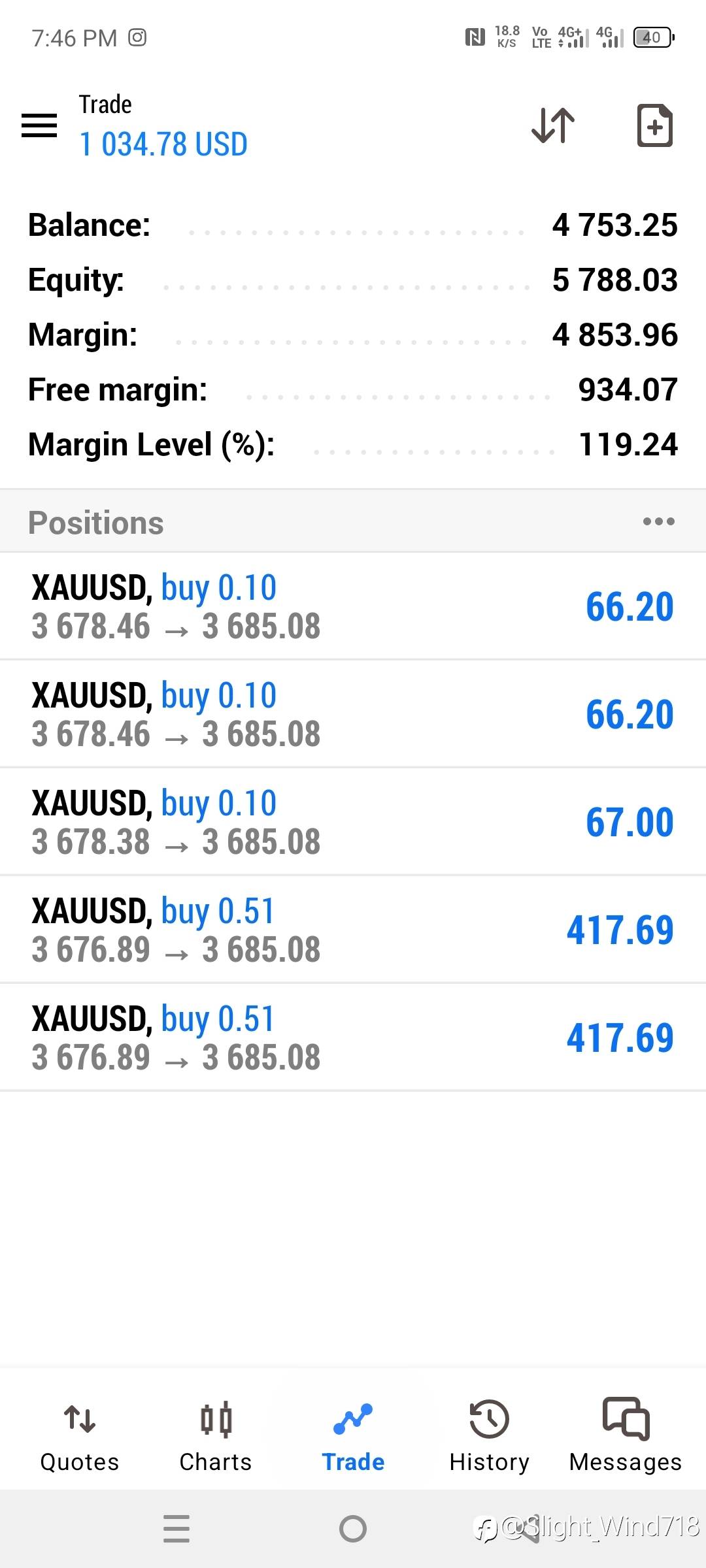Viewport: 706px width, 1568px height.
Task: Open the Positions three-dot overflow menu
Action: 658,521
